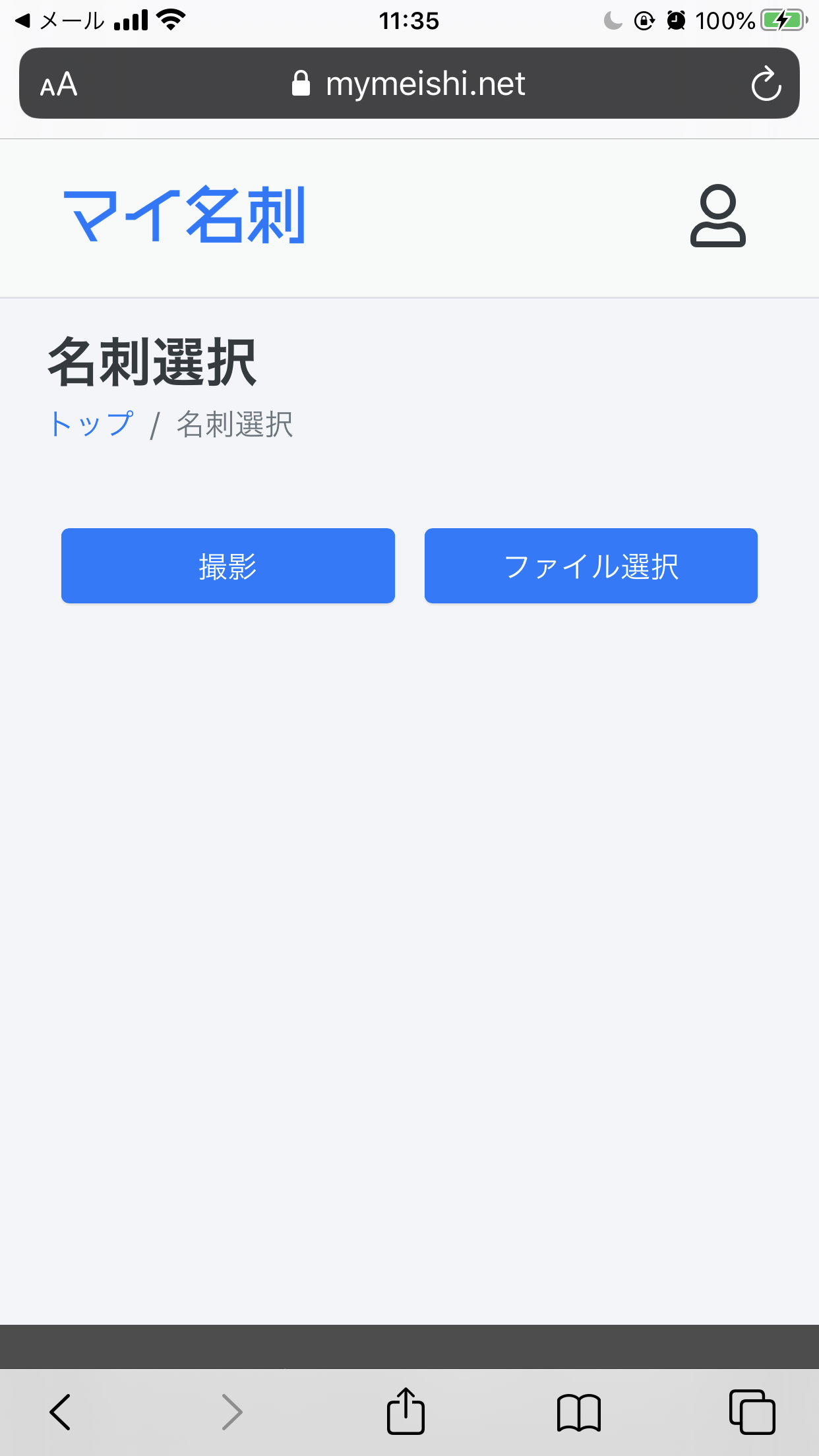Open the マイ名刺 home logo link
Image resolution: width=819 pixels, height=1456 pixels.
tap(185, 215)
